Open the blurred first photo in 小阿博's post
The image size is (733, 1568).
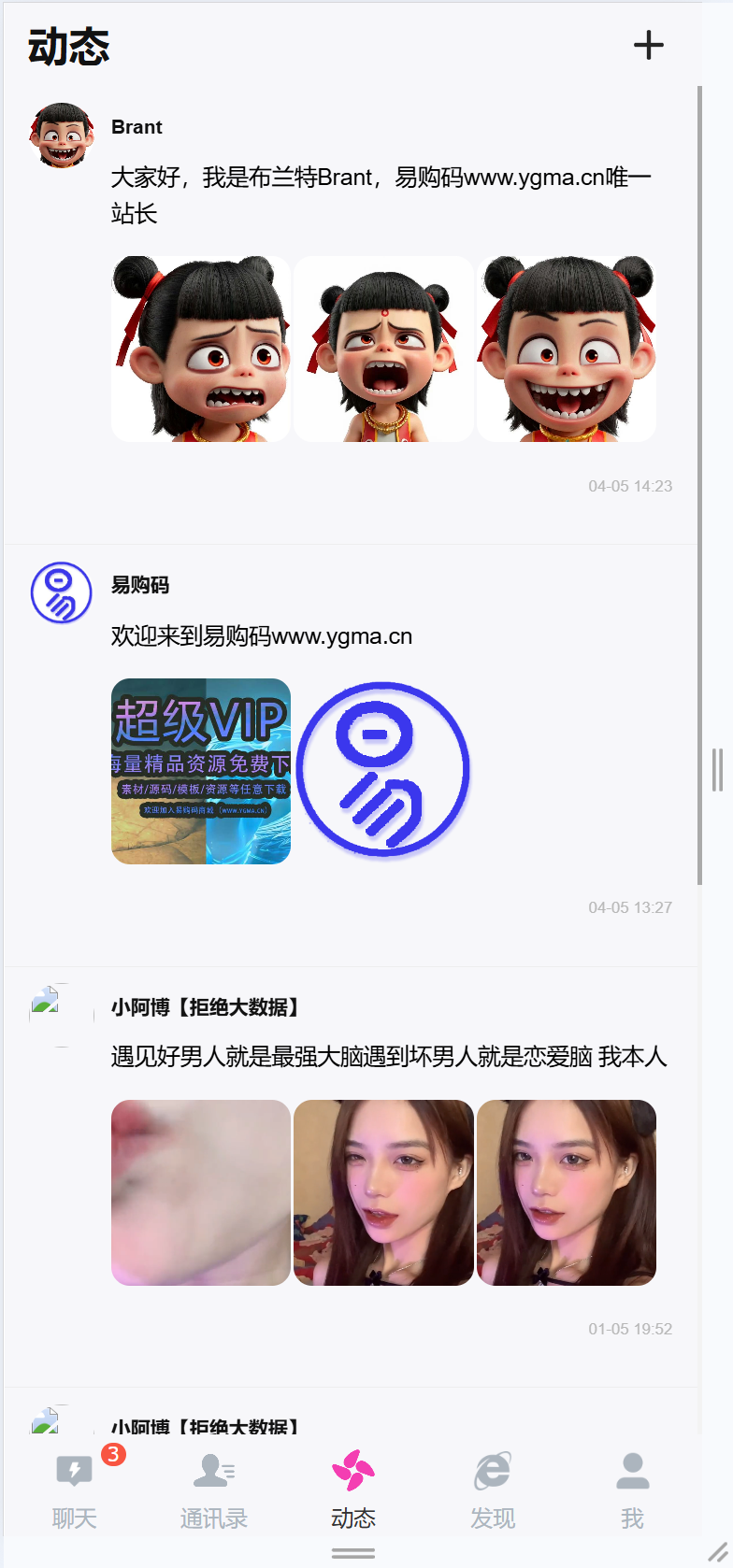pos(201,1192)
